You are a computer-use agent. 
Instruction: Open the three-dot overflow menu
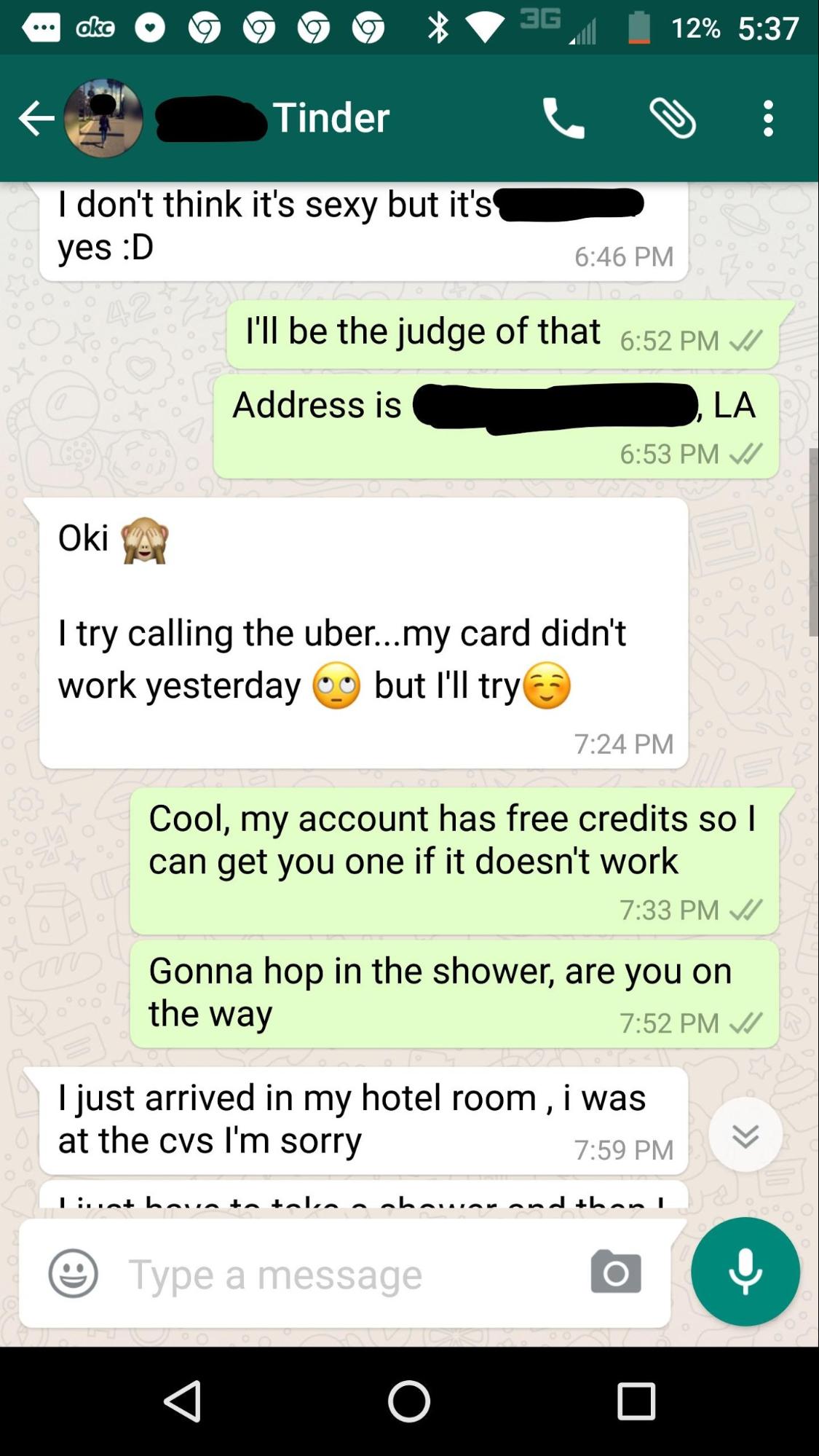(x=768, y=118)
